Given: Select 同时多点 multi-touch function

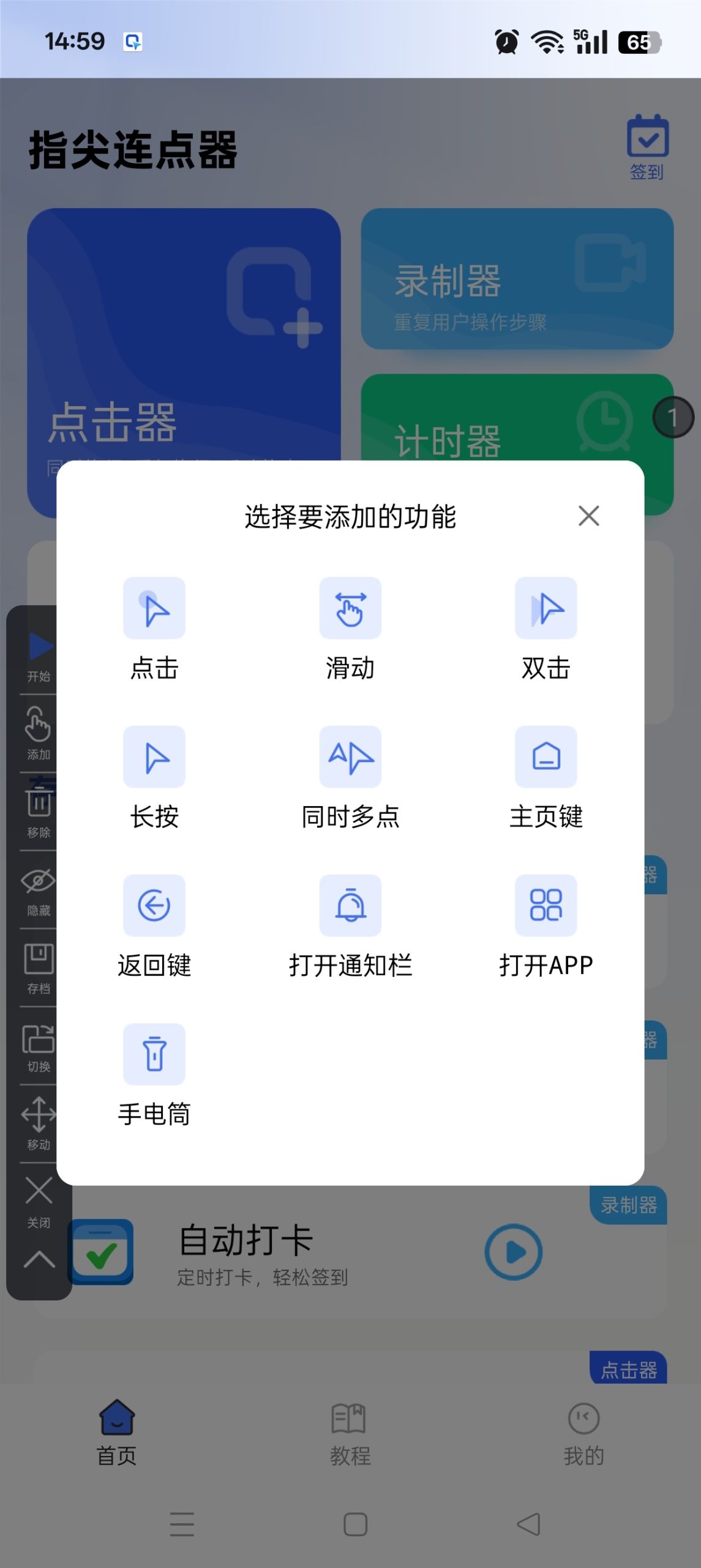Looking at the screenshot, I should point(350,757).
